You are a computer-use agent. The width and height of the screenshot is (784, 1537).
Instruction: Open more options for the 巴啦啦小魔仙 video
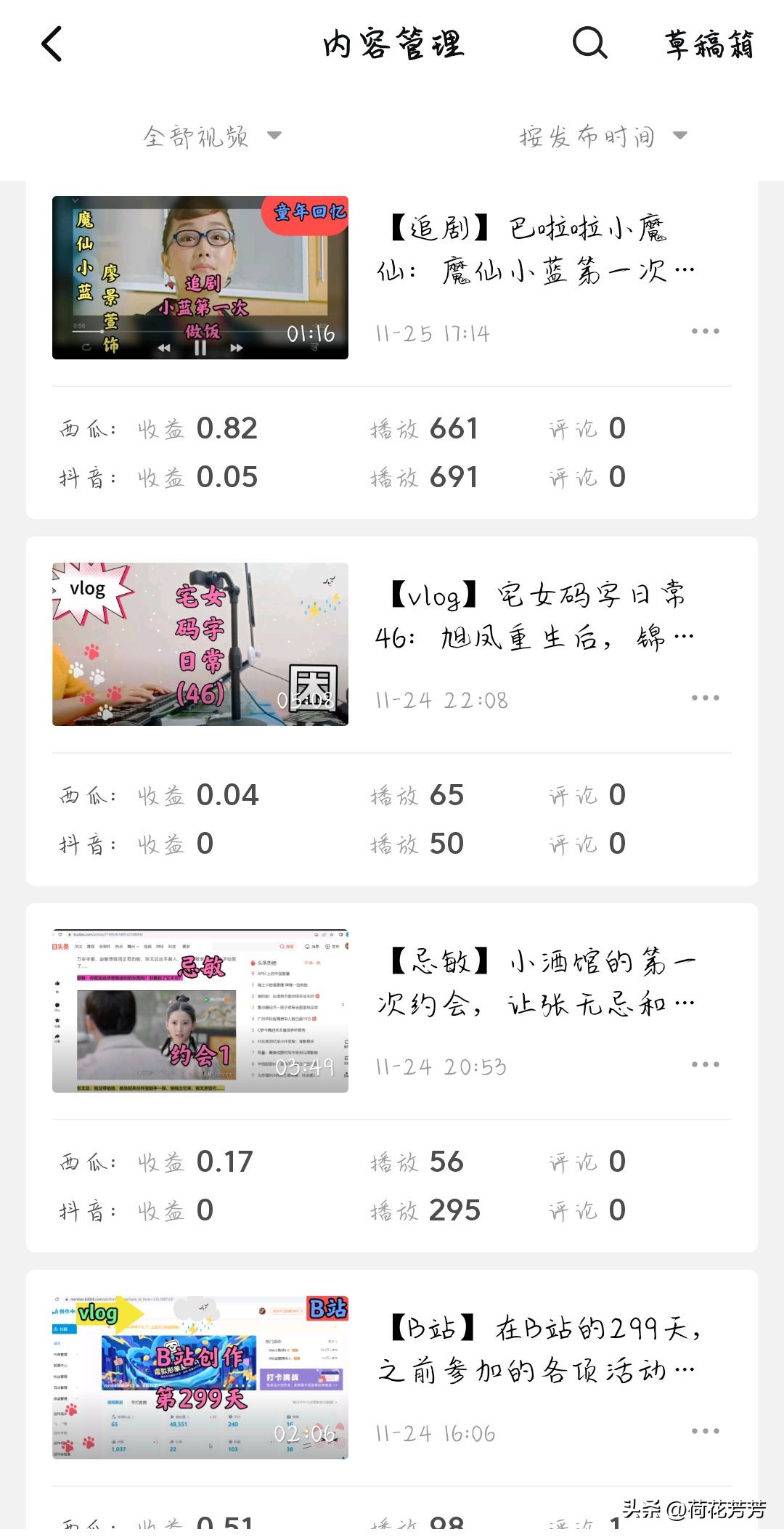(705, 332)
